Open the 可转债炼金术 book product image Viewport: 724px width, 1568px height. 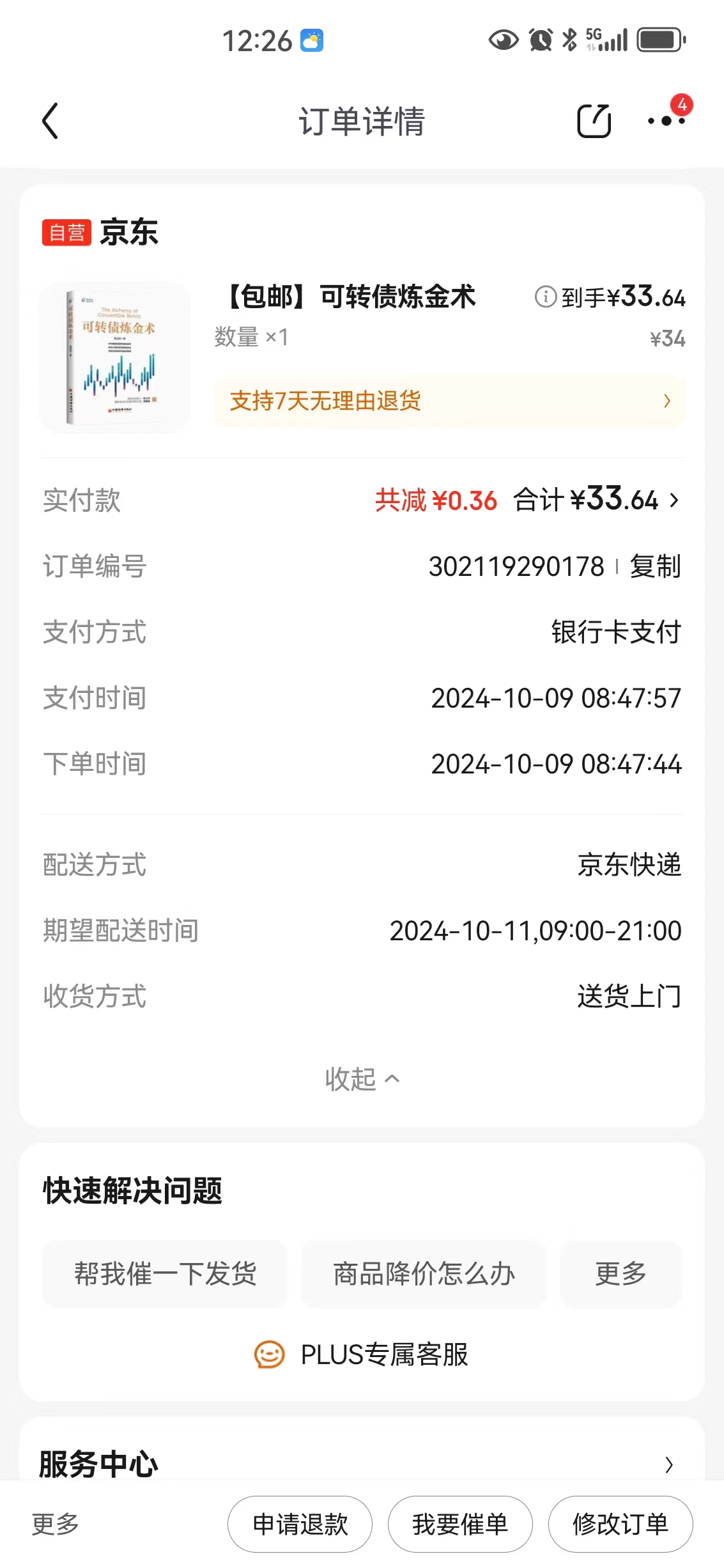[x=115, y=357]
